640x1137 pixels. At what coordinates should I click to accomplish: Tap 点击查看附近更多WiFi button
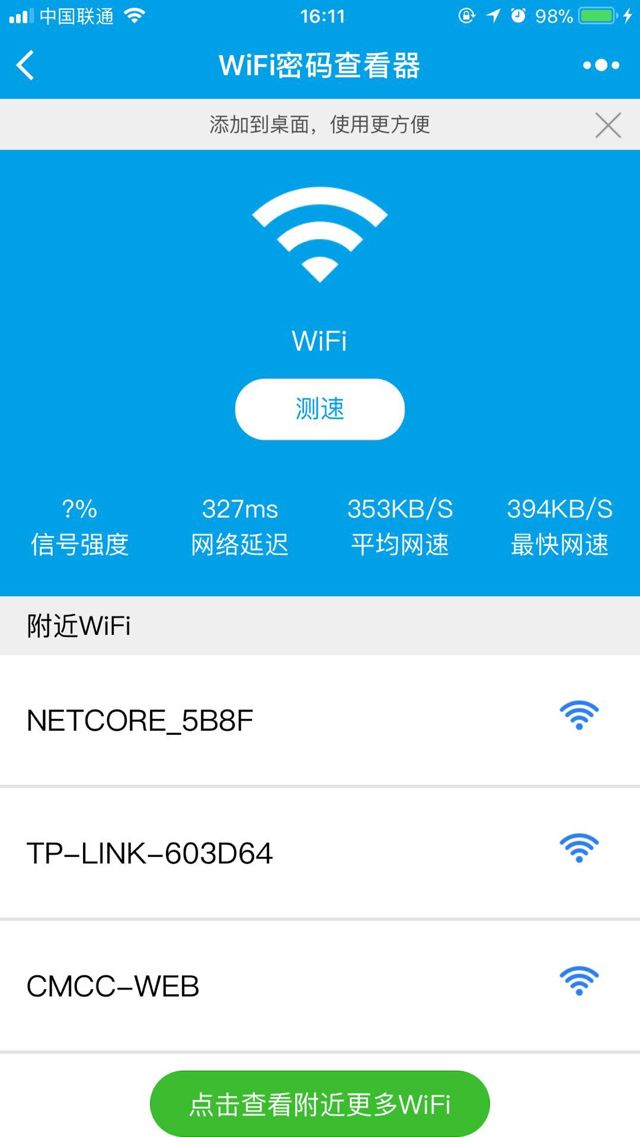319,1104
